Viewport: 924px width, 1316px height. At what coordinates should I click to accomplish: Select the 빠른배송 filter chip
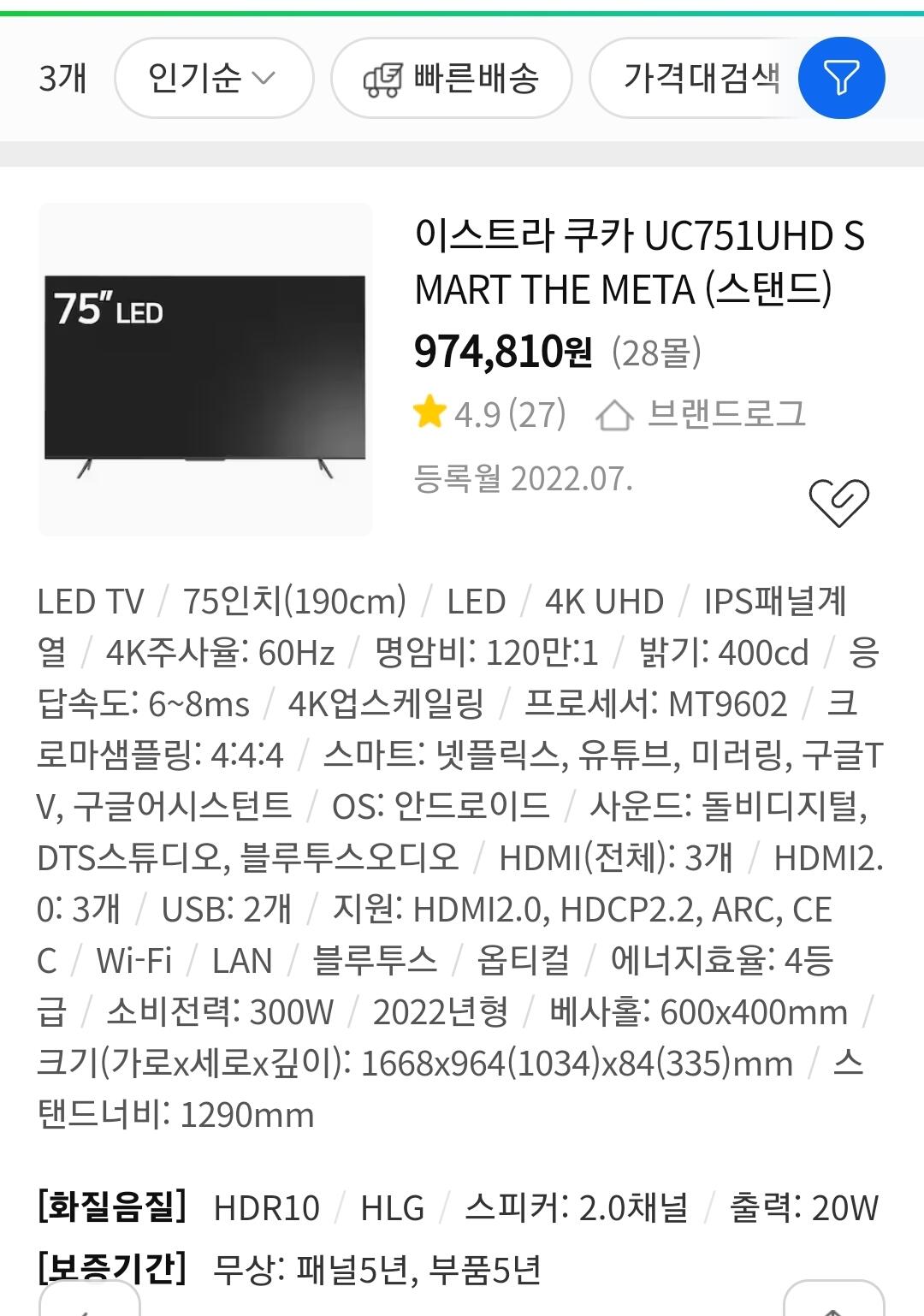451,78
